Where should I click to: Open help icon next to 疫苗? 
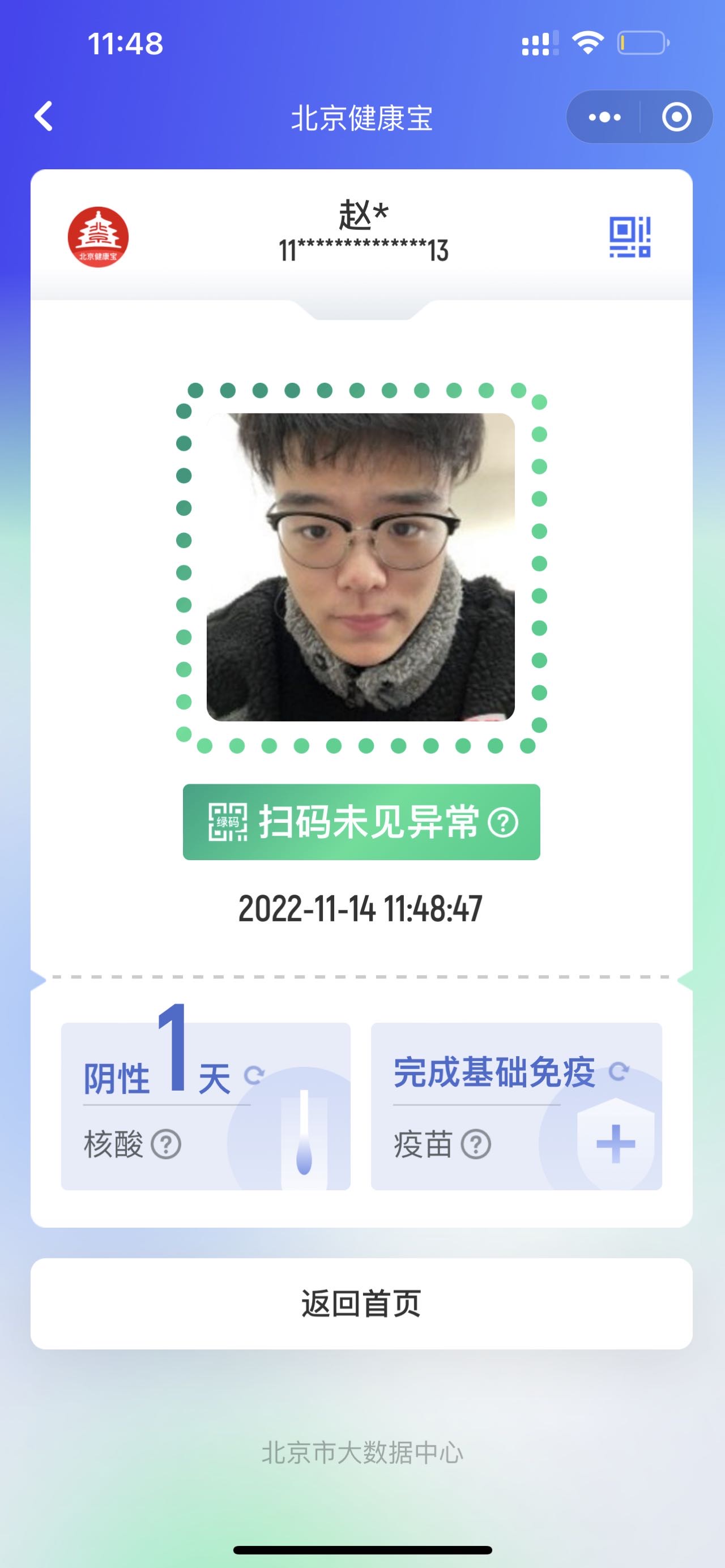476,1144
